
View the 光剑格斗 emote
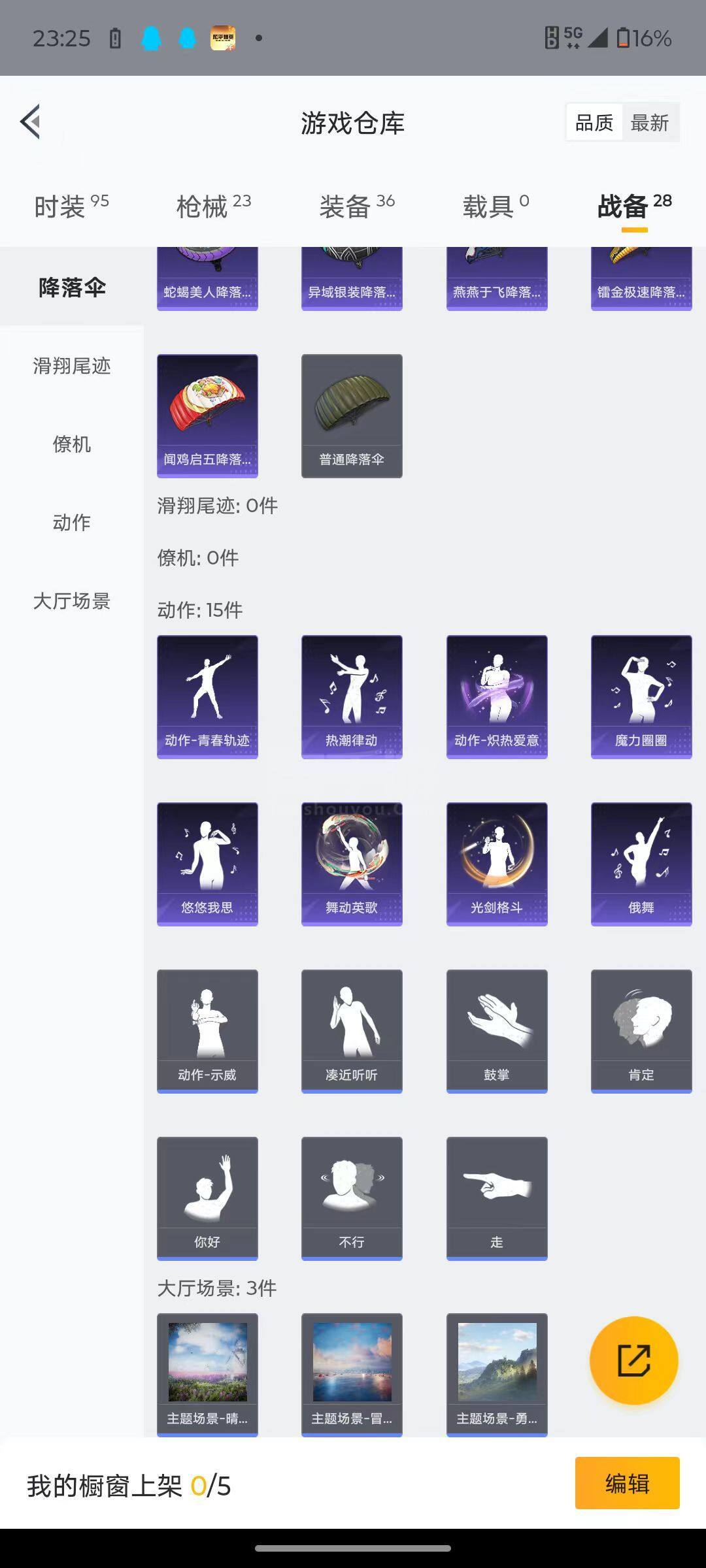[497, 864]
